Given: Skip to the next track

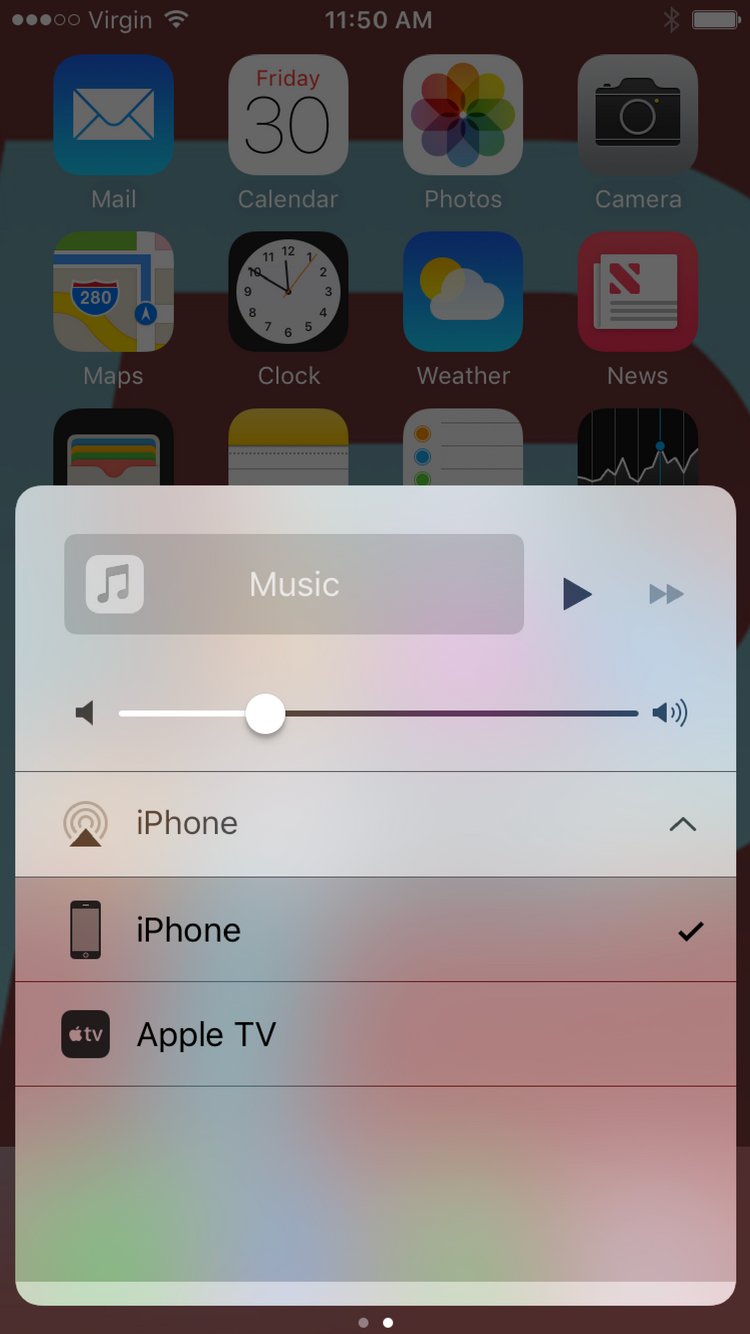Looking at the screenshot, I should pos(666,594).
